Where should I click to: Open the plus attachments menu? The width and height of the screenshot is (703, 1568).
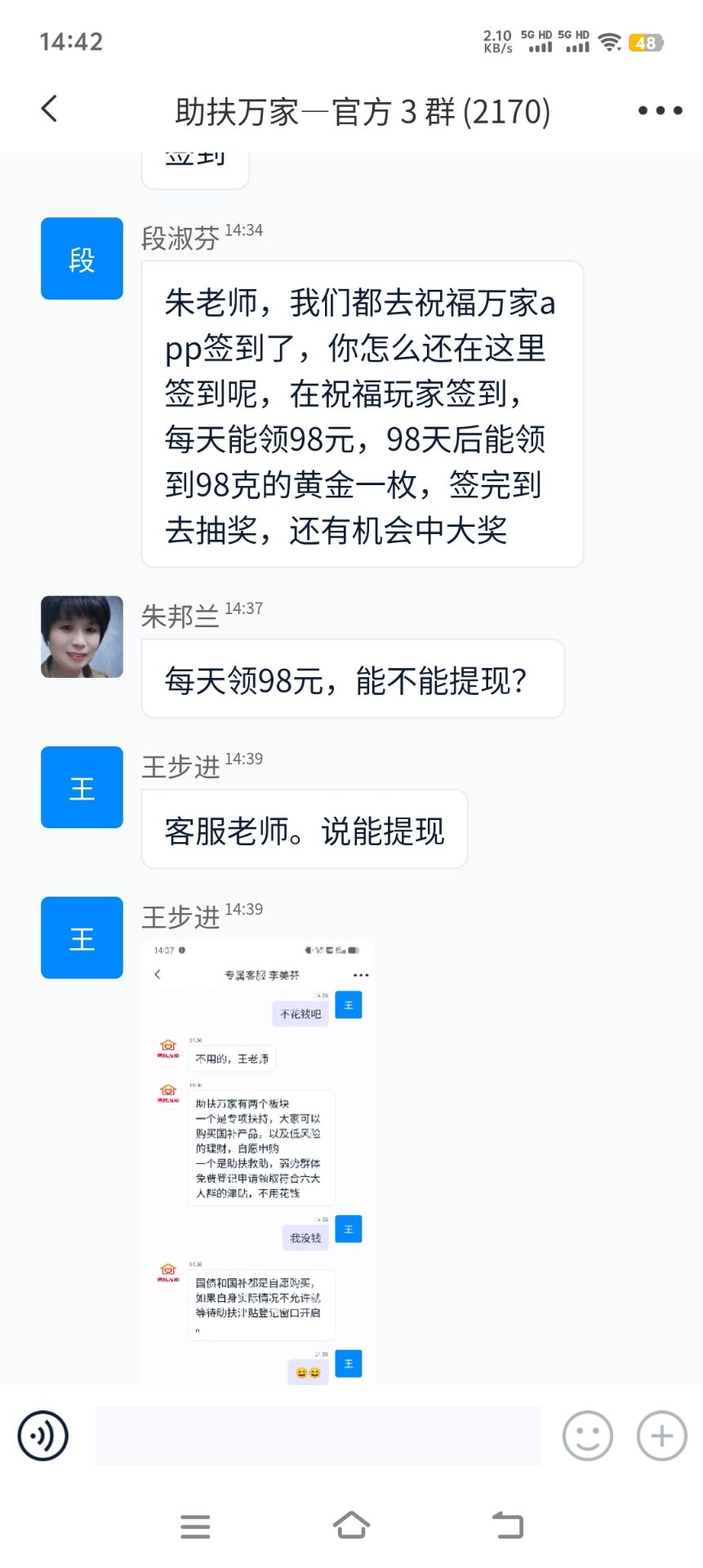point(661,1436)
